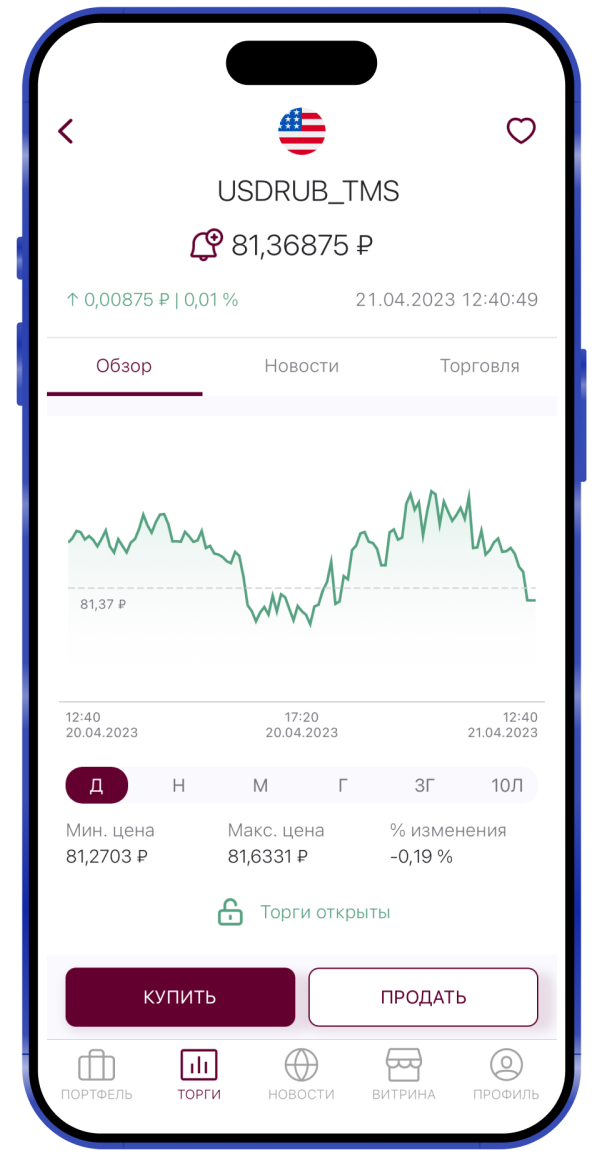Add USDRUB_TMS to favorites with the heart
Screen dimensions: 602x1164
(521, 131)
